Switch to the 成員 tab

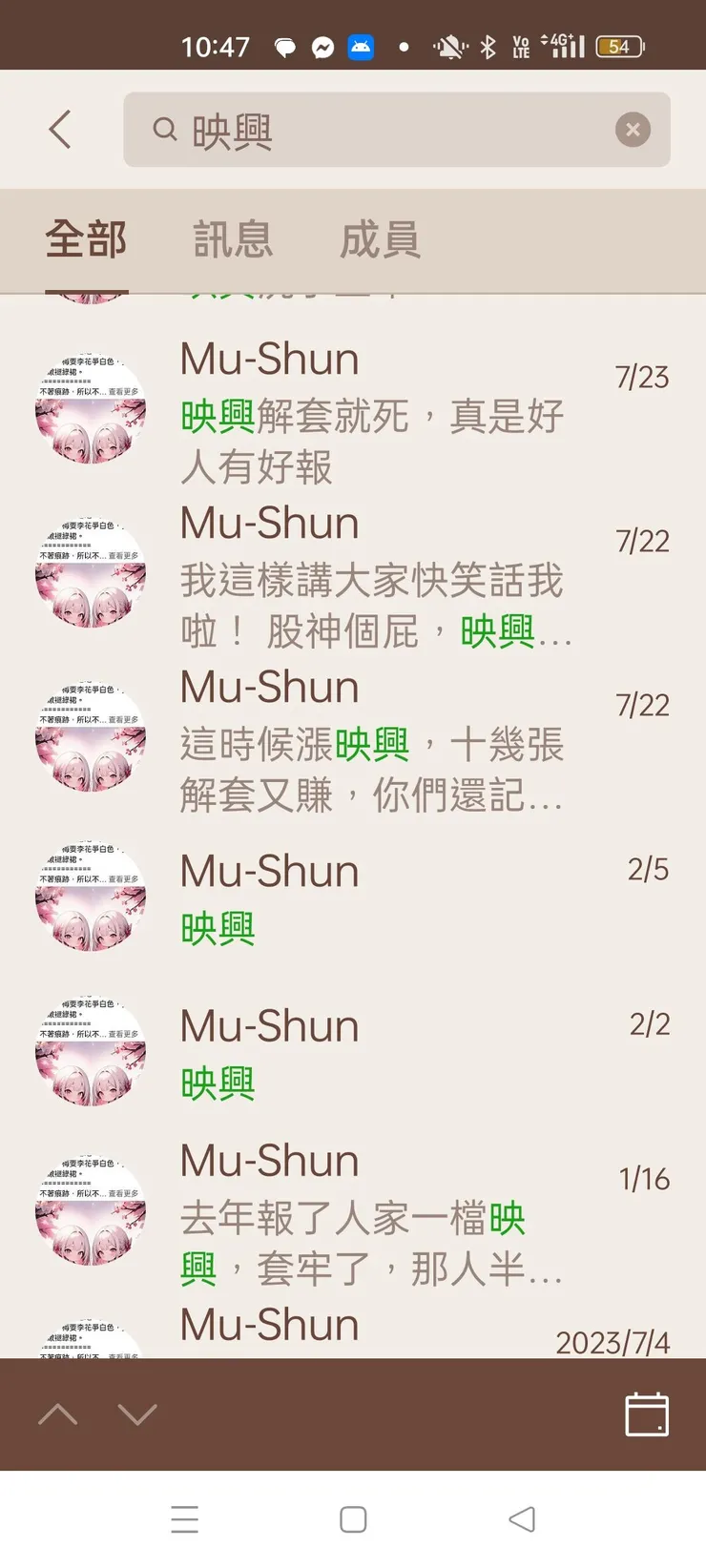(x=381, y=239)
